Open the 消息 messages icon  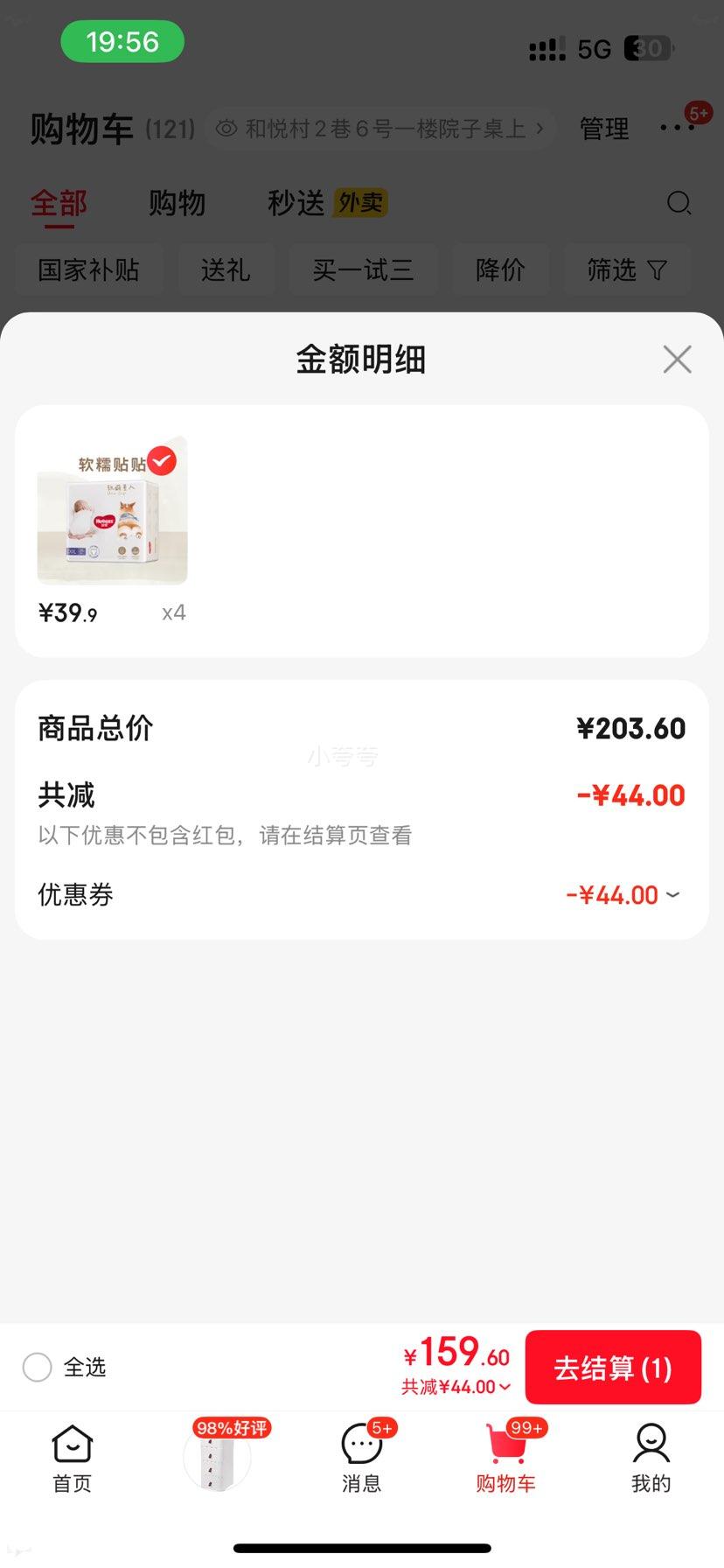(362, 1452)
